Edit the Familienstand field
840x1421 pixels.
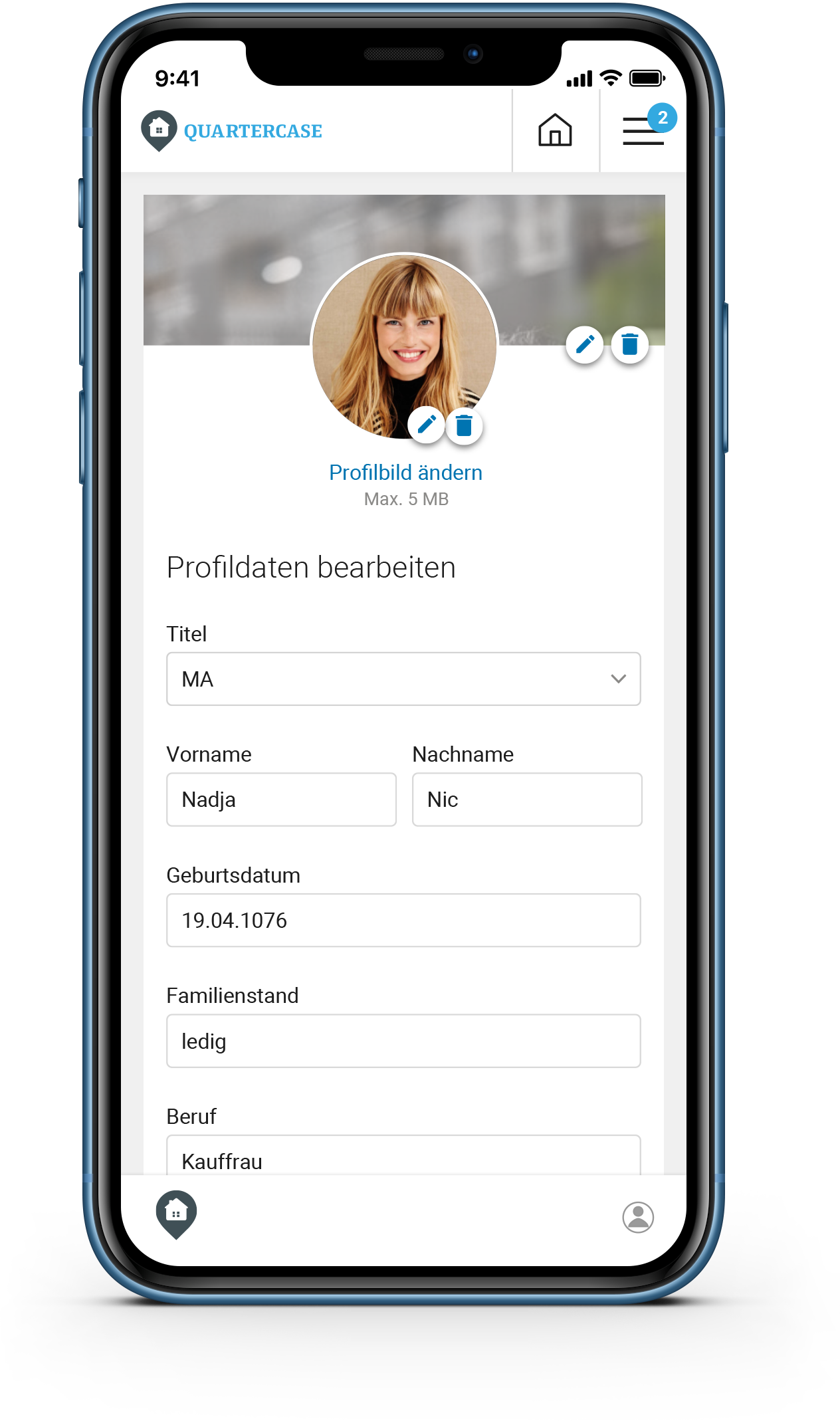pyautogui.click(x=403, y=1041)
